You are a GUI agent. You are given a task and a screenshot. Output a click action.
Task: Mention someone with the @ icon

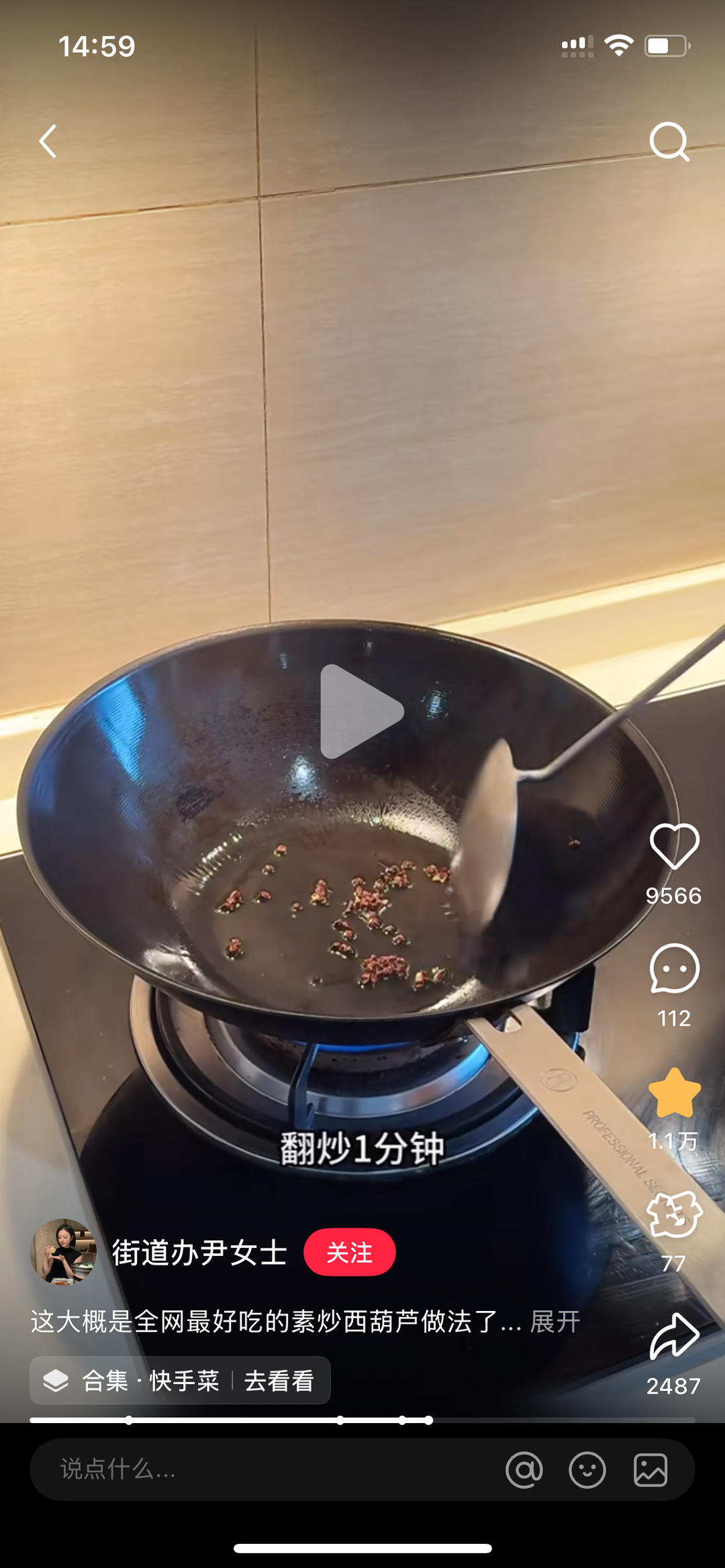524,1470
